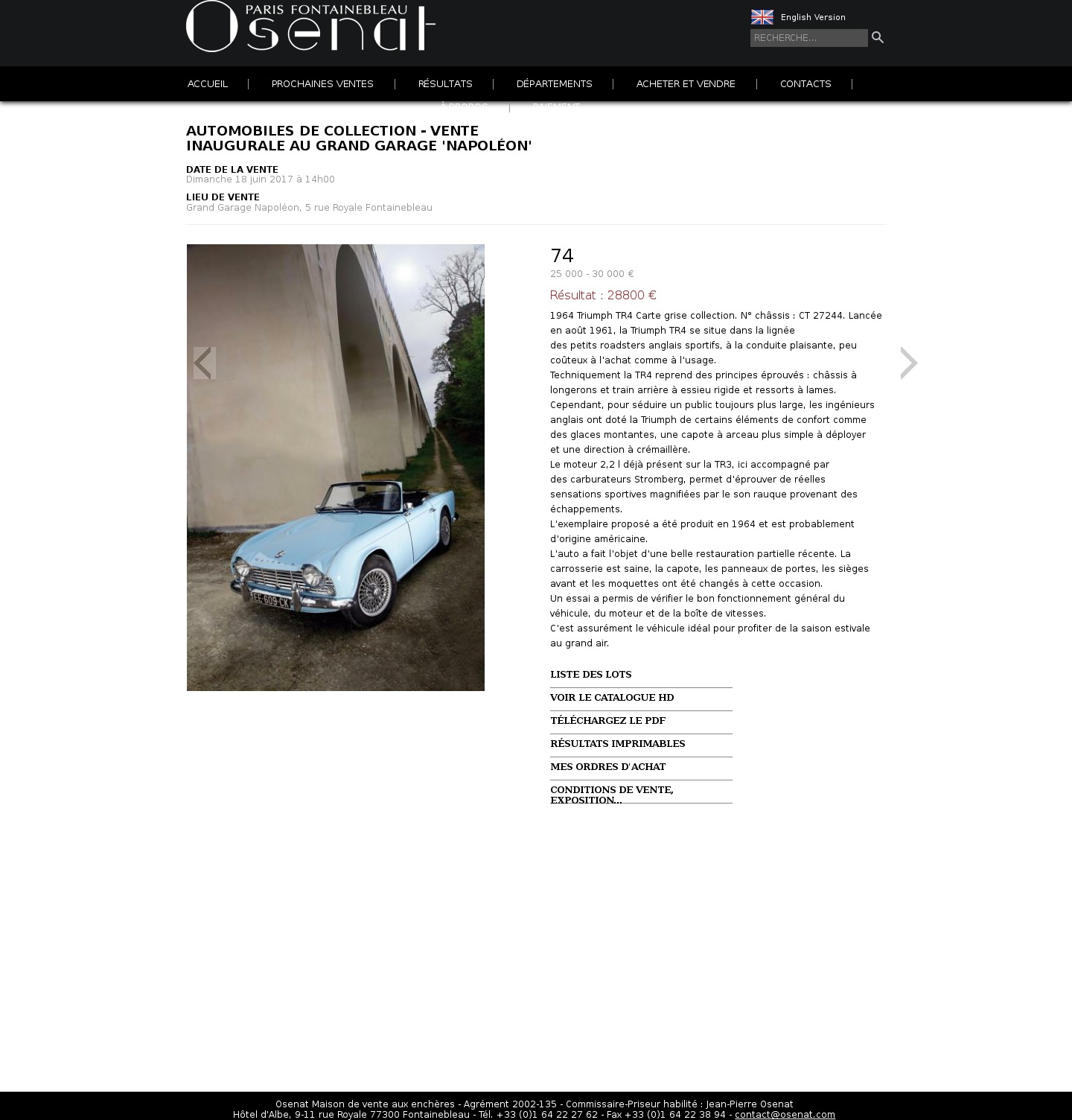Tap the magnifying glass search icon
This screenshot has height=1120, width=1072.
(878, 37)
